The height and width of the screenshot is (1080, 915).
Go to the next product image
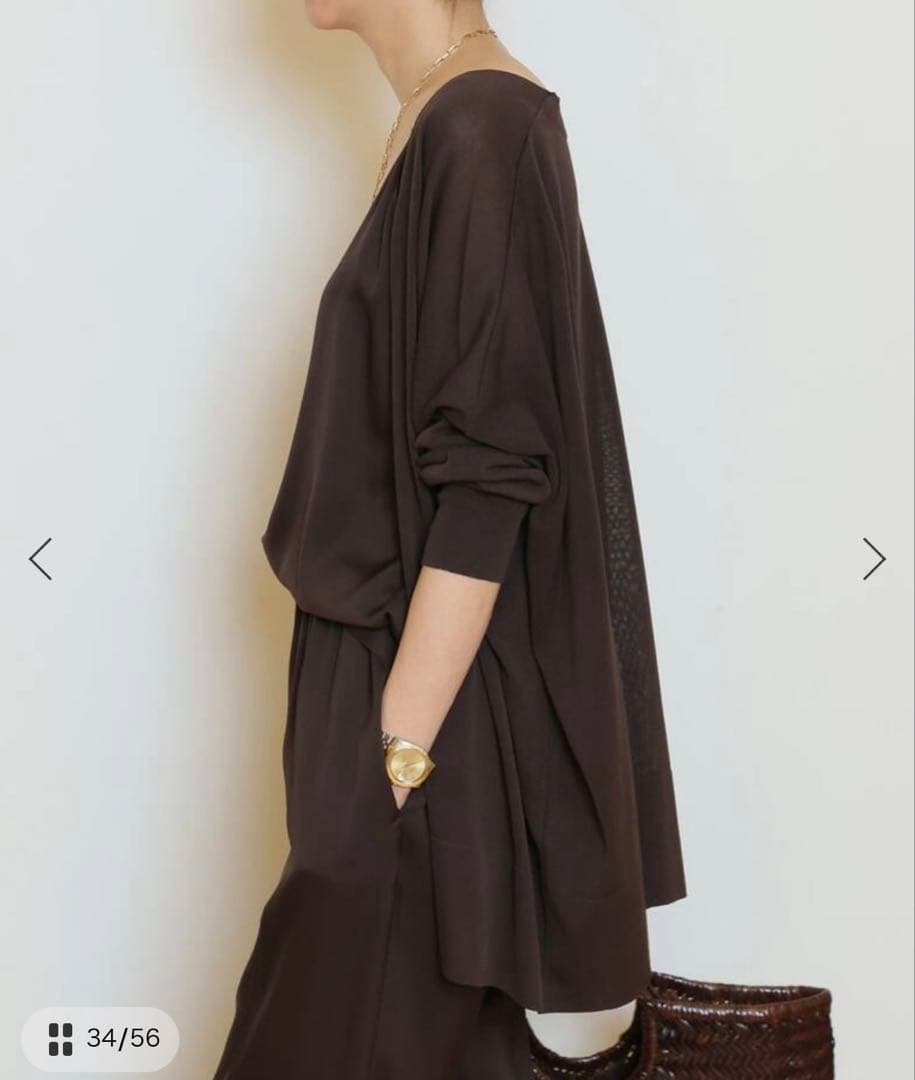tap(874, 559)
